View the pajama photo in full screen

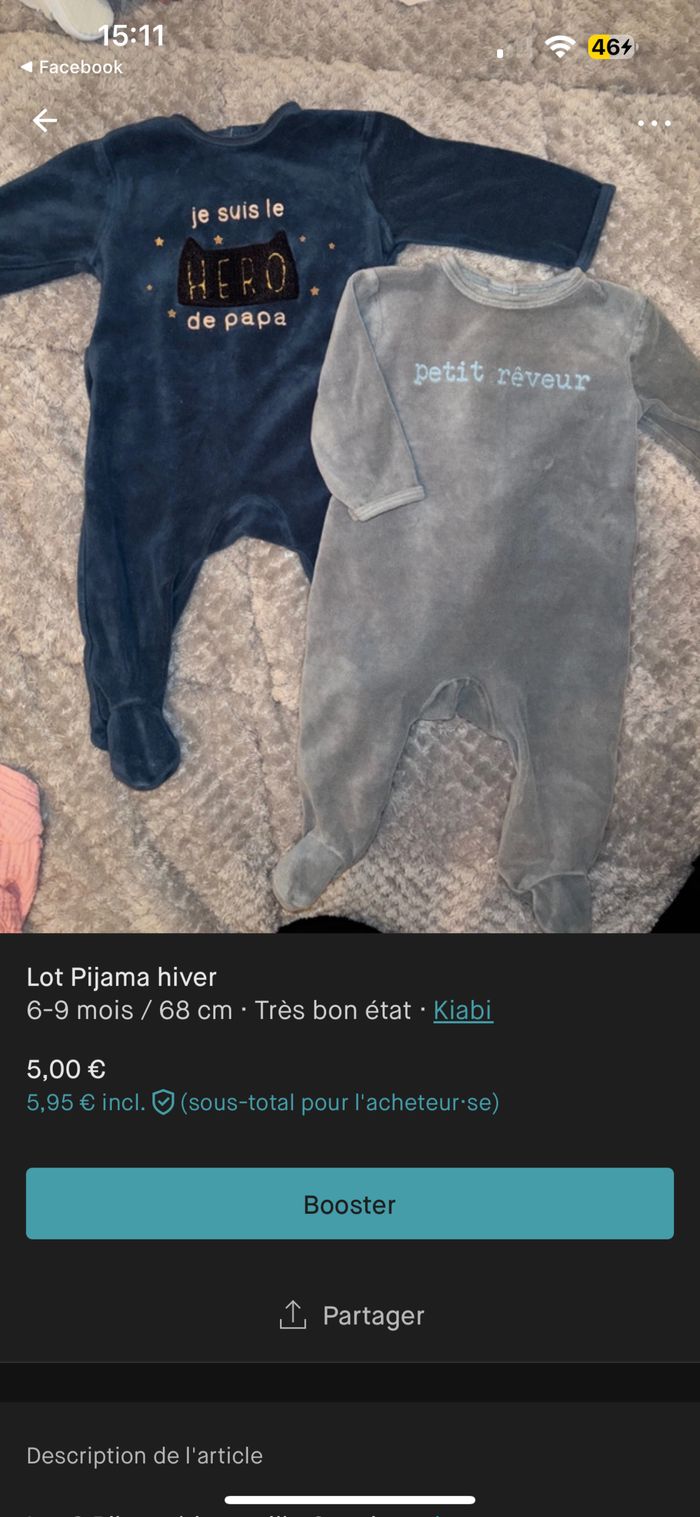tap(350, 520)
